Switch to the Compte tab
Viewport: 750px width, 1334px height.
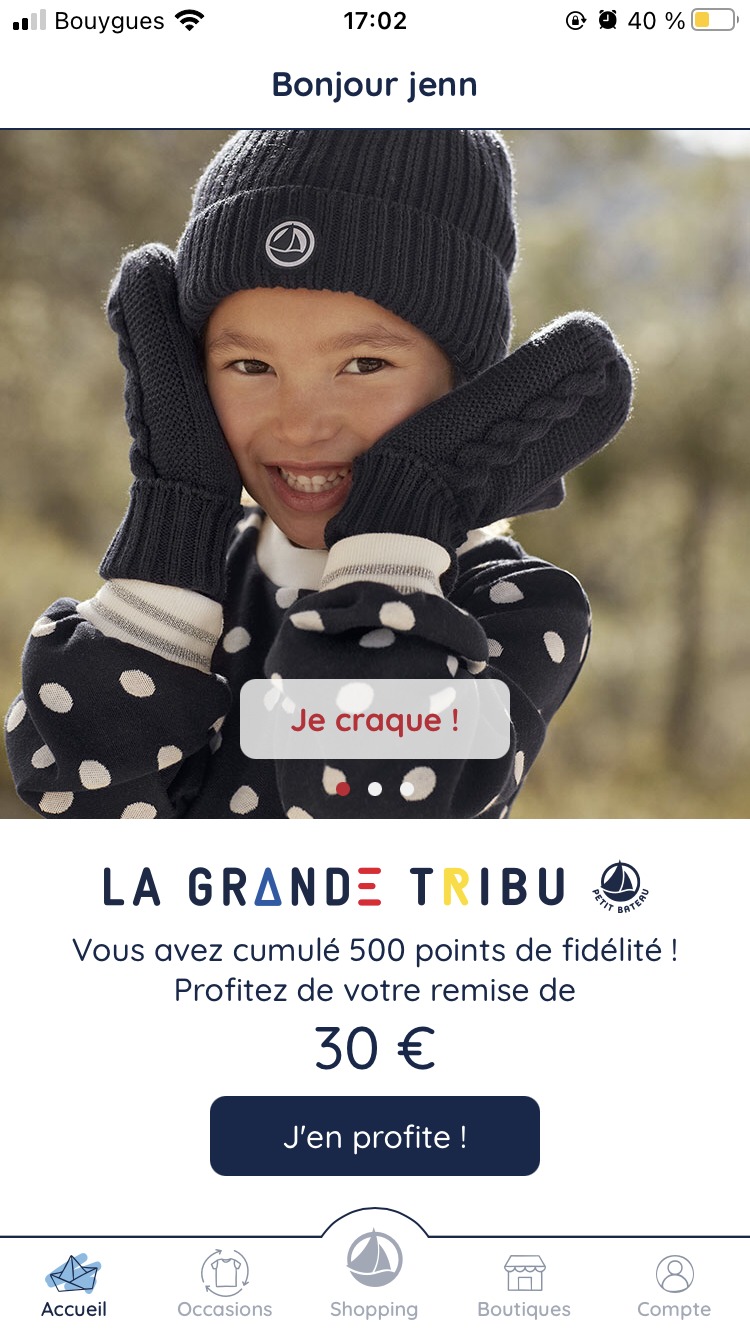pos(674,1285)
